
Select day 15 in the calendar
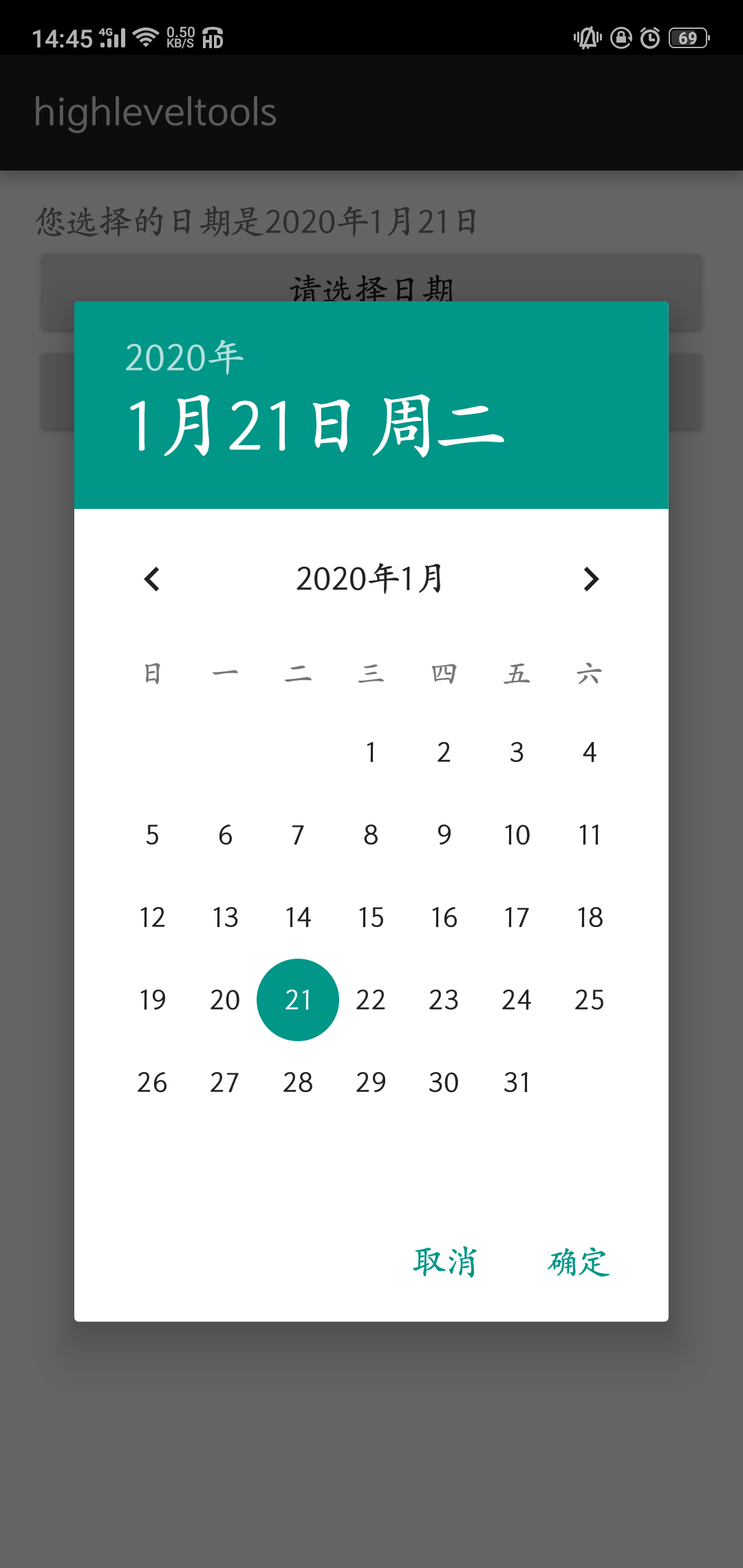[x=371, y=917]
